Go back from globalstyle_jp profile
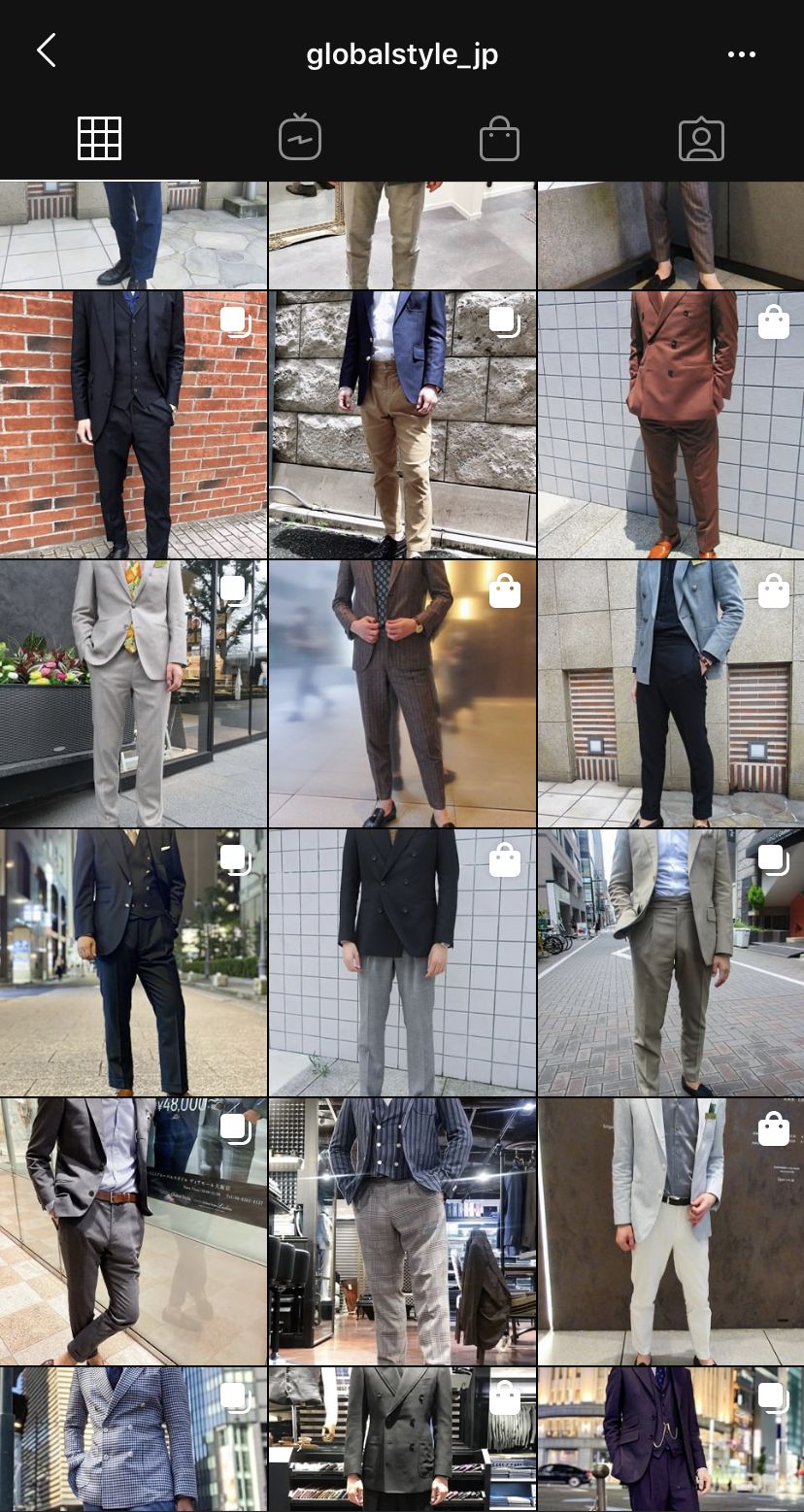The image size is (804, 1512). pos(47,50)
